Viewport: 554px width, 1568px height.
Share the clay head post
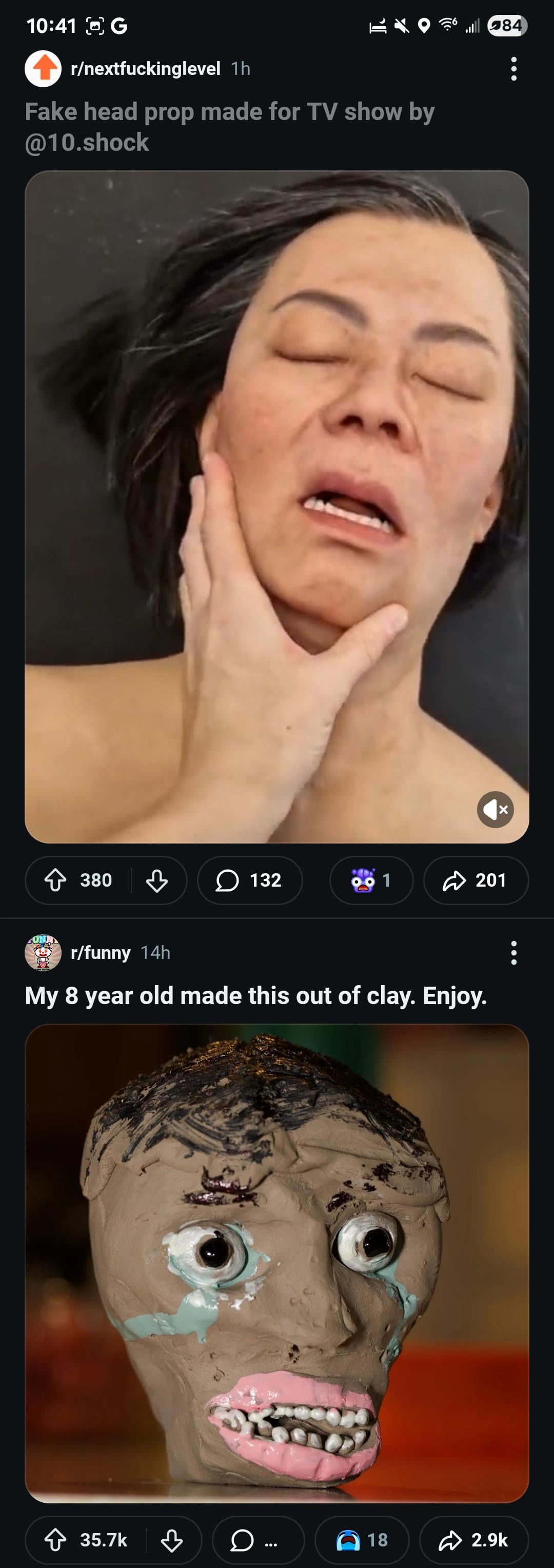(473, 1540)
